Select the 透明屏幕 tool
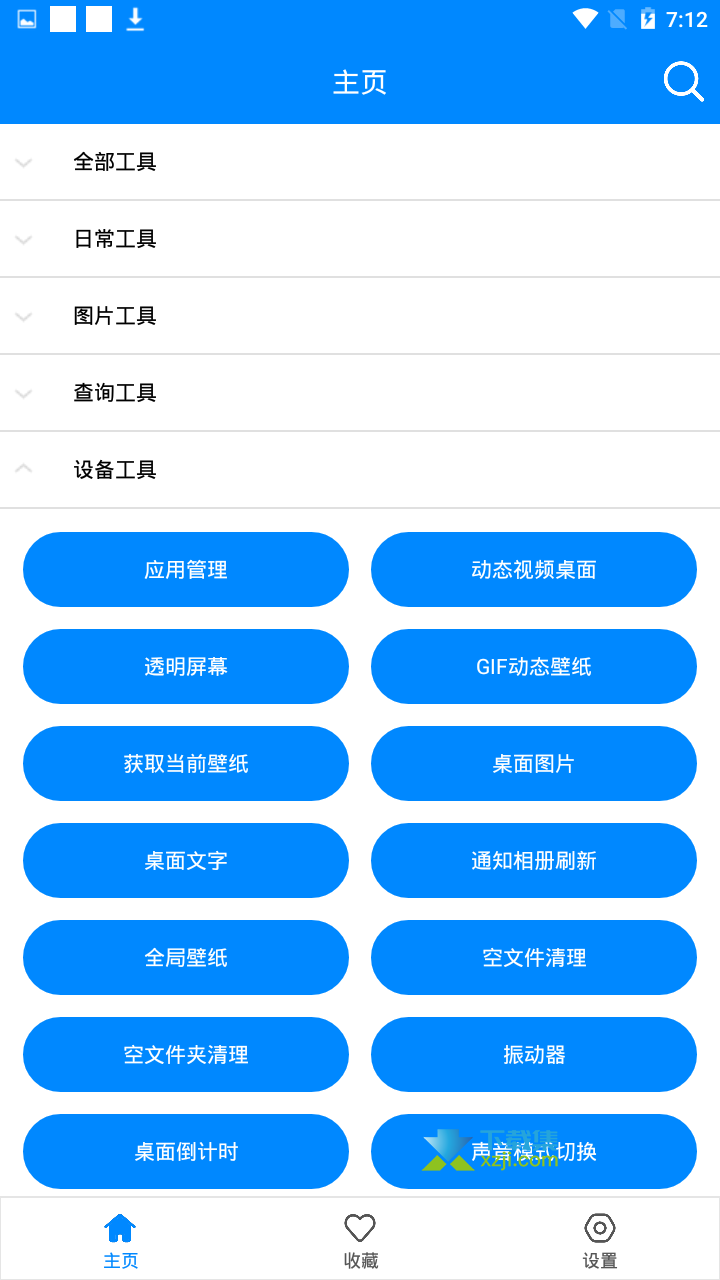The image size is (720, 1280). (x=186, y=666)
